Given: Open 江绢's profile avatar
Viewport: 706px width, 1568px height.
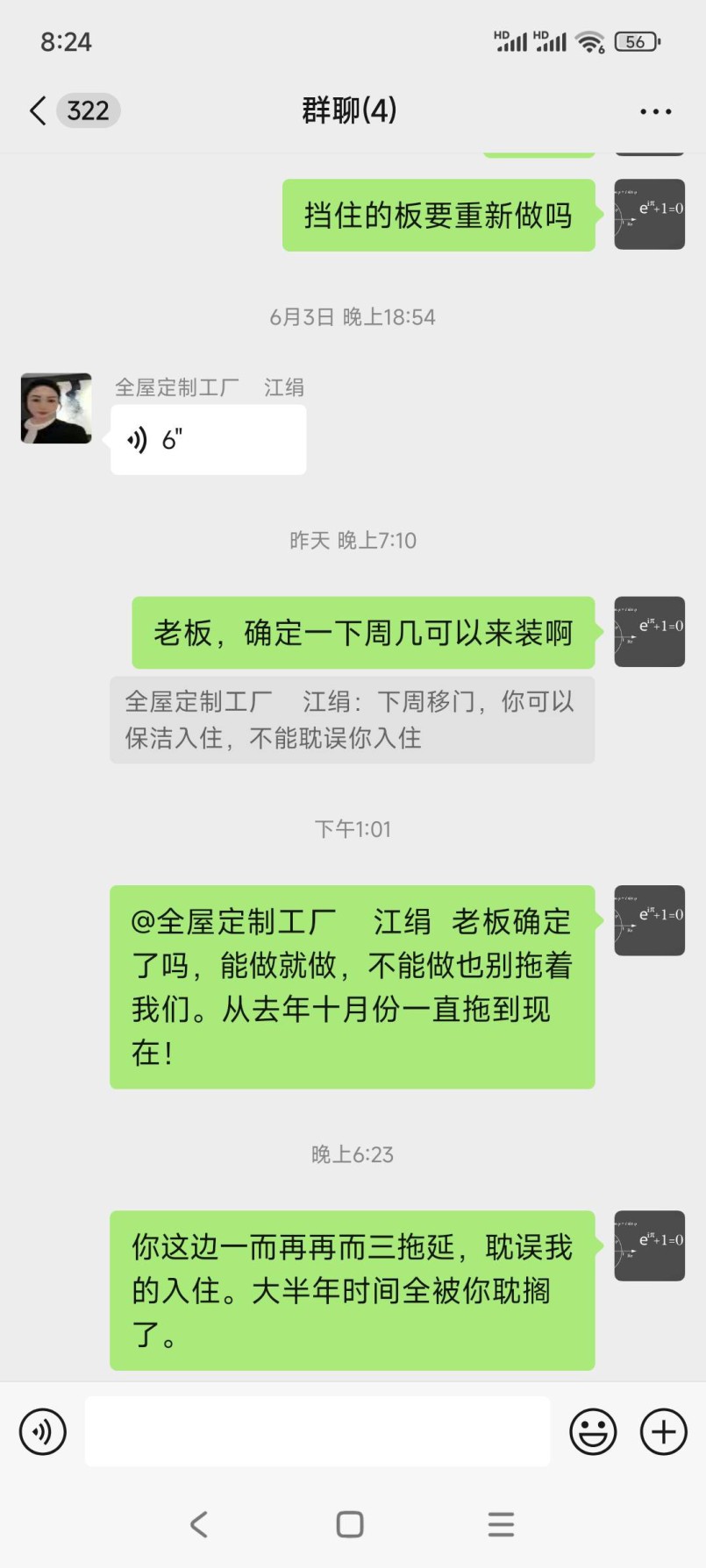Looking at the screenshot, I should [x=56, y=408].
